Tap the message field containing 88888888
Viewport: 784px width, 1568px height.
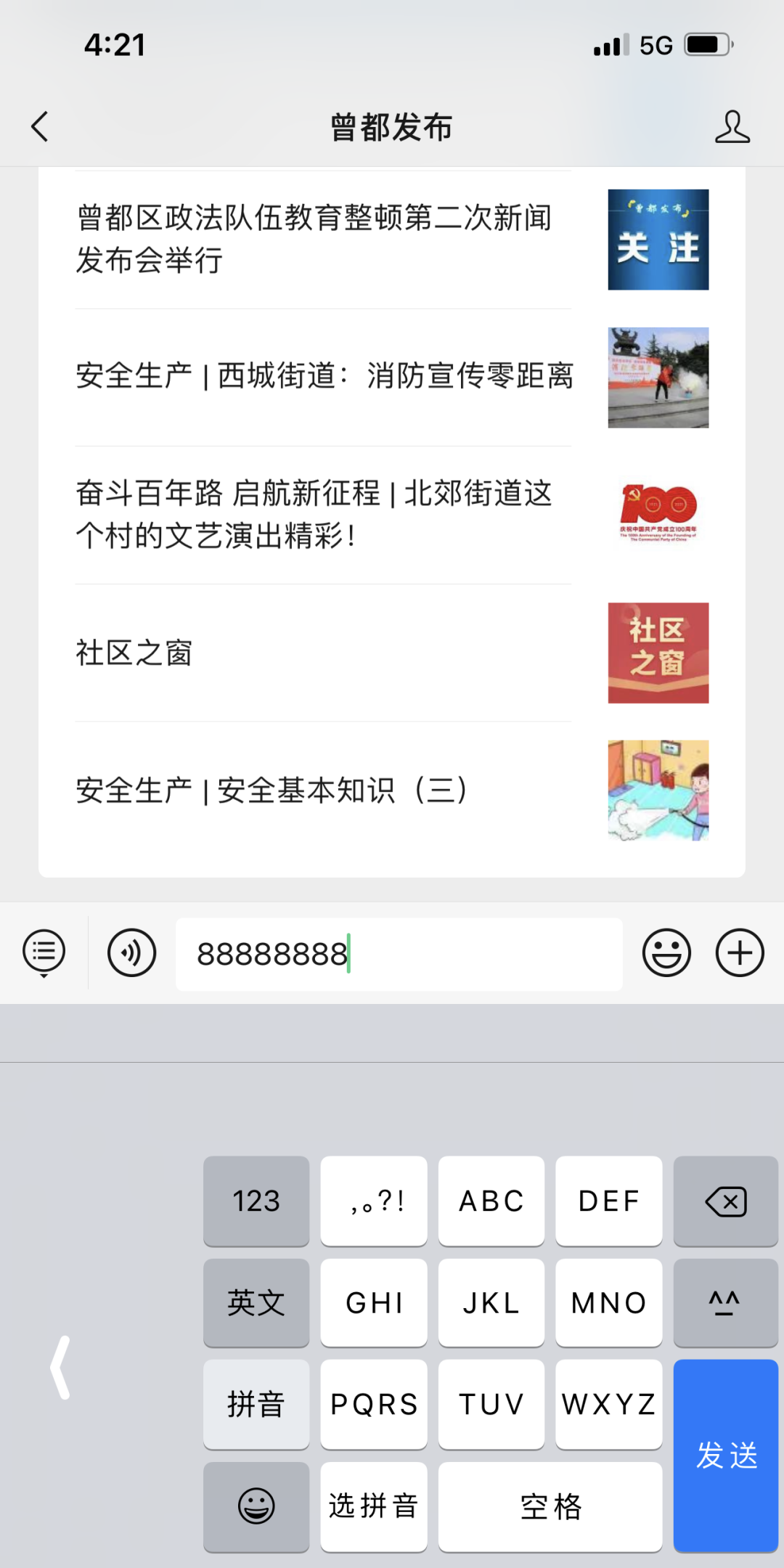click(x=399, y=954)
